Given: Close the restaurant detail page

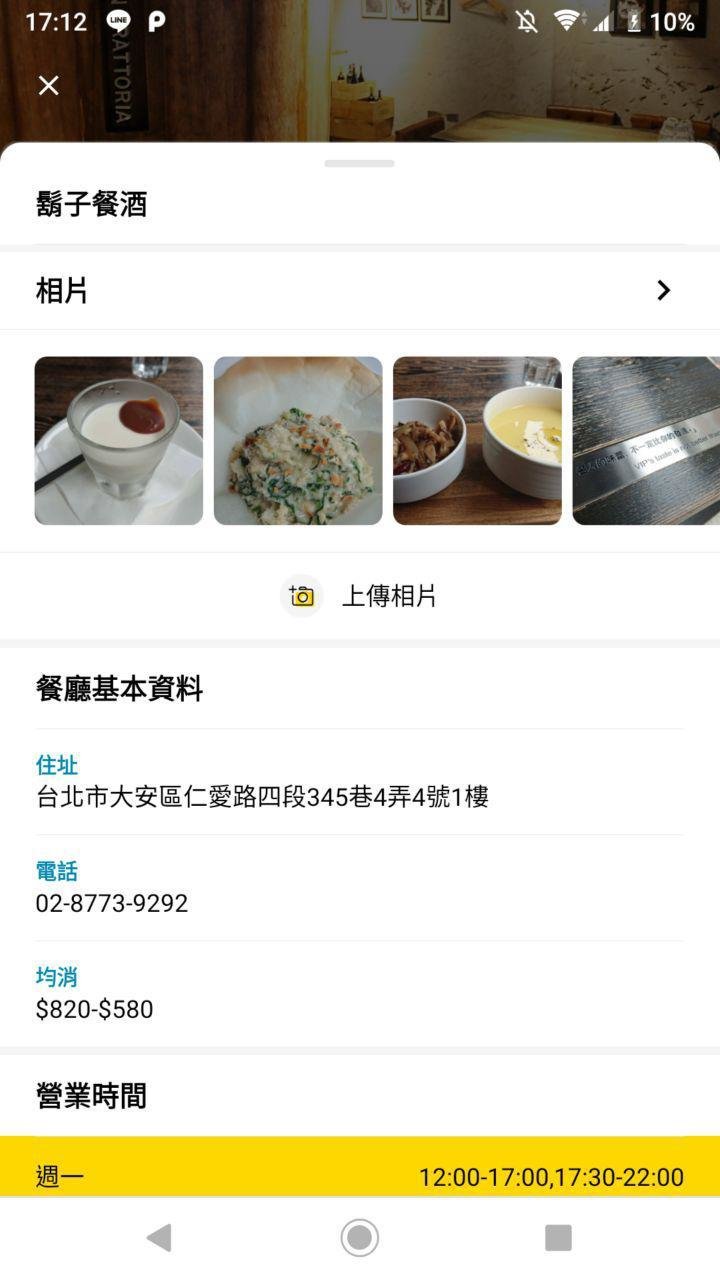Looking at the screenshot, I should coord(48,85).
